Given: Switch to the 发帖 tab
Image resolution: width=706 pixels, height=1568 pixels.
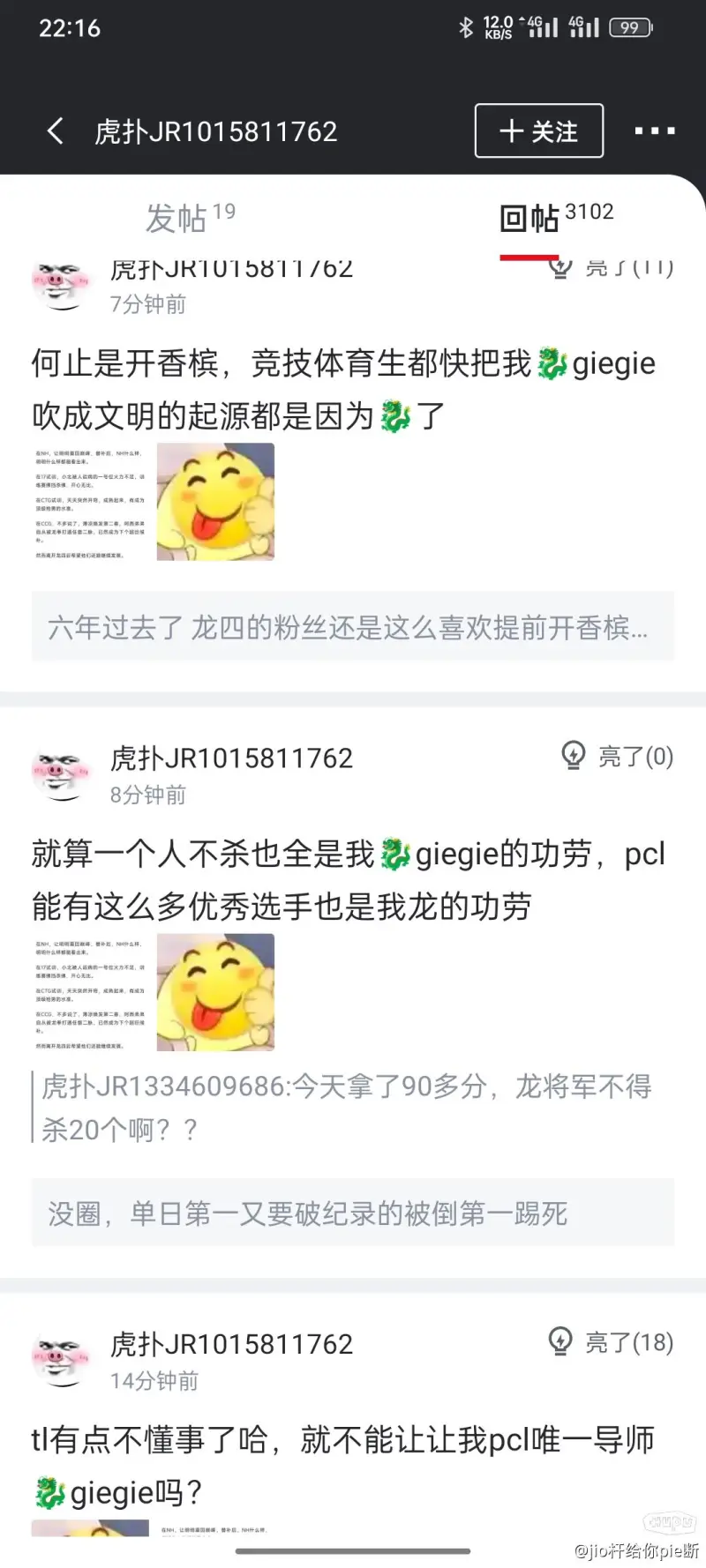Looking at the screenshot, I should pos(189,217).
